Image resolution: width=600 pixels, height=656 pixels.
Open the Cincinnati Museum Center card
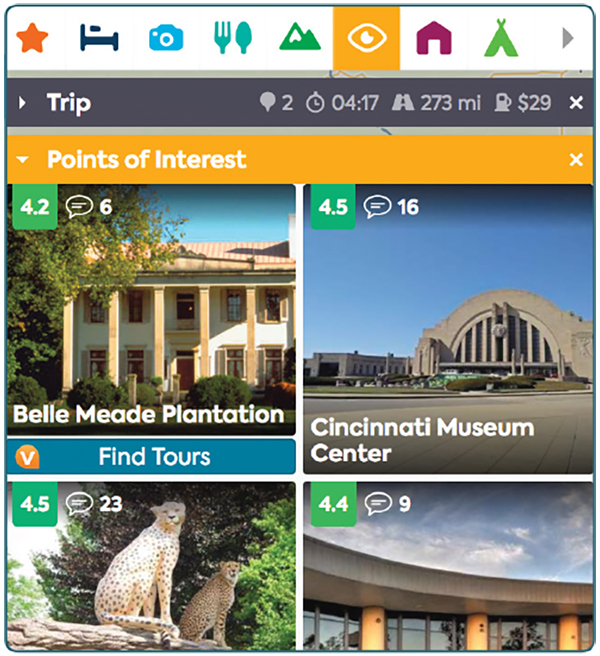(448, 330)
